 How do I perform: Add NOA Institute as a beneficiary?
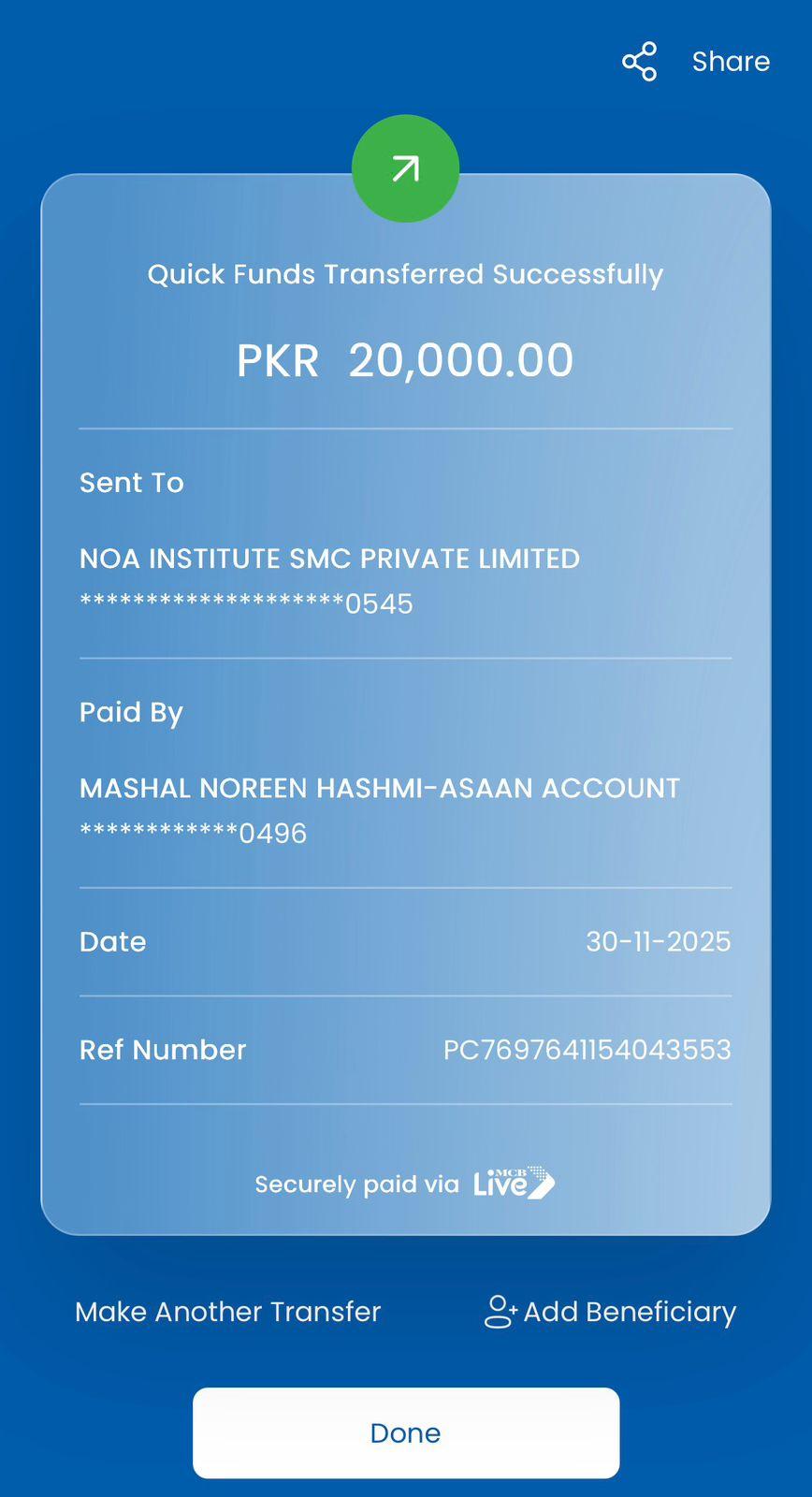[x=611, y=1312]
